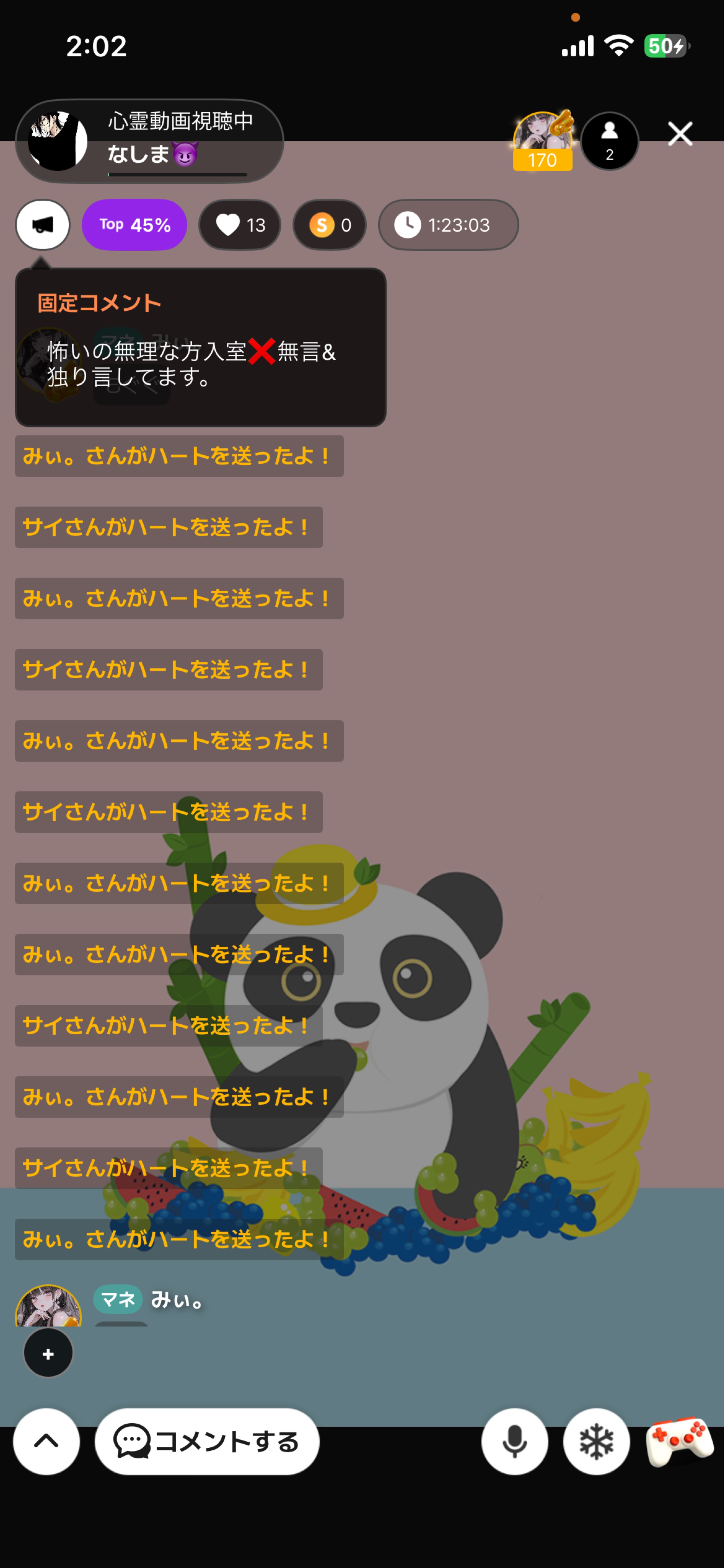
Task: Open the hearts counter chip
Action: pos(240,225)
